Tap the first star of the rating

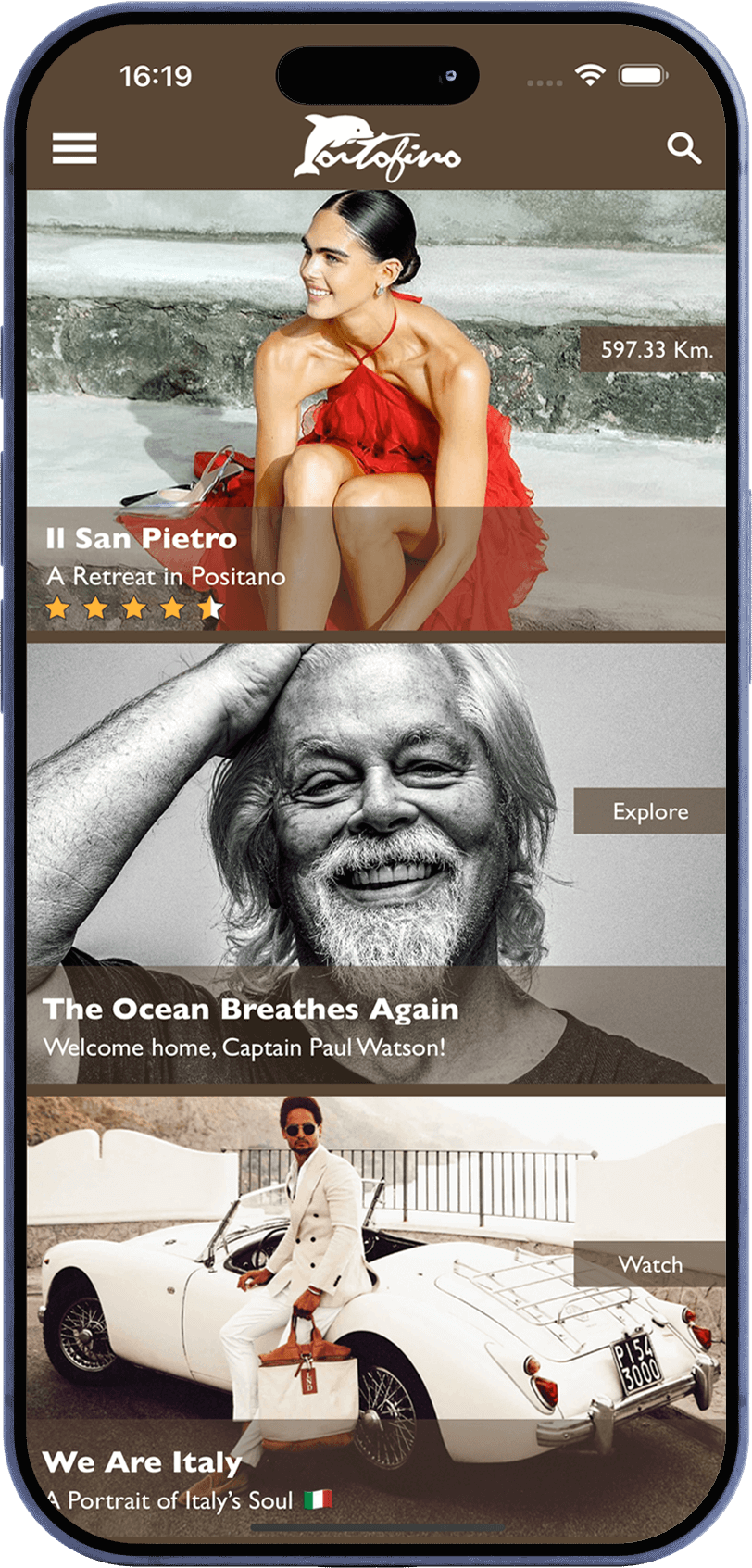click(59, 608)
